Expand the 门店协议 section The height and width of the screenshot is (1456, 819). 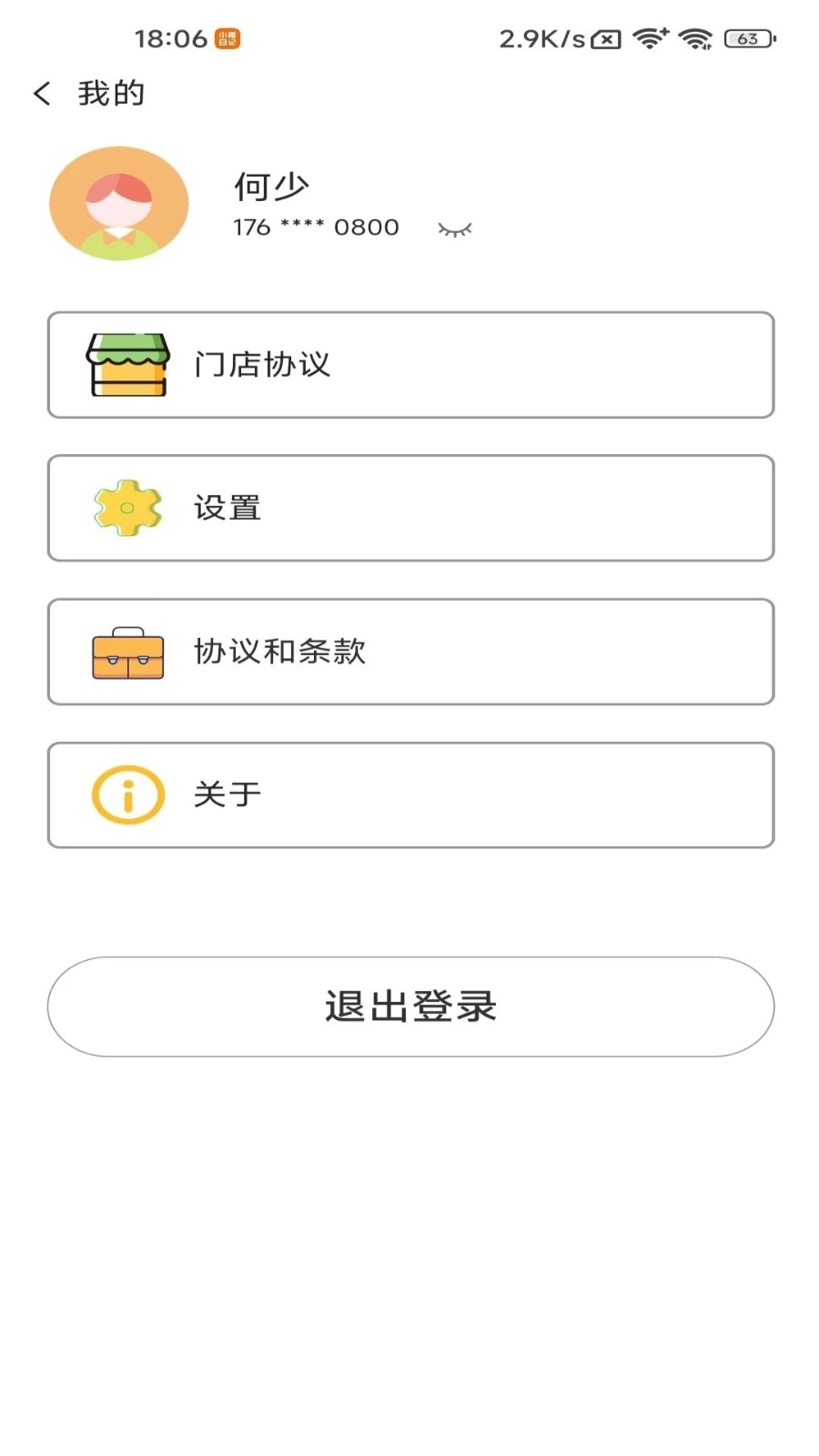point(409,365)
